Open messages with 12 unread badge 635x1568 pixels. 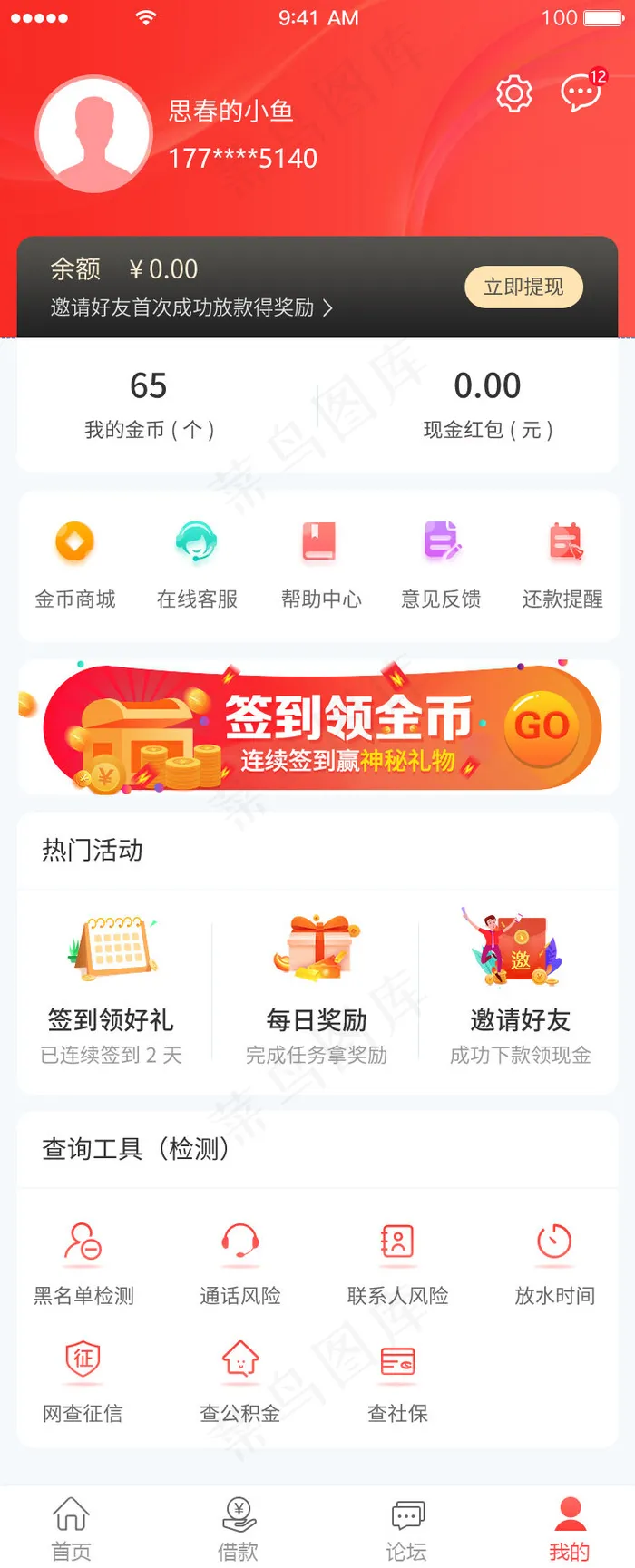(581, 93)
